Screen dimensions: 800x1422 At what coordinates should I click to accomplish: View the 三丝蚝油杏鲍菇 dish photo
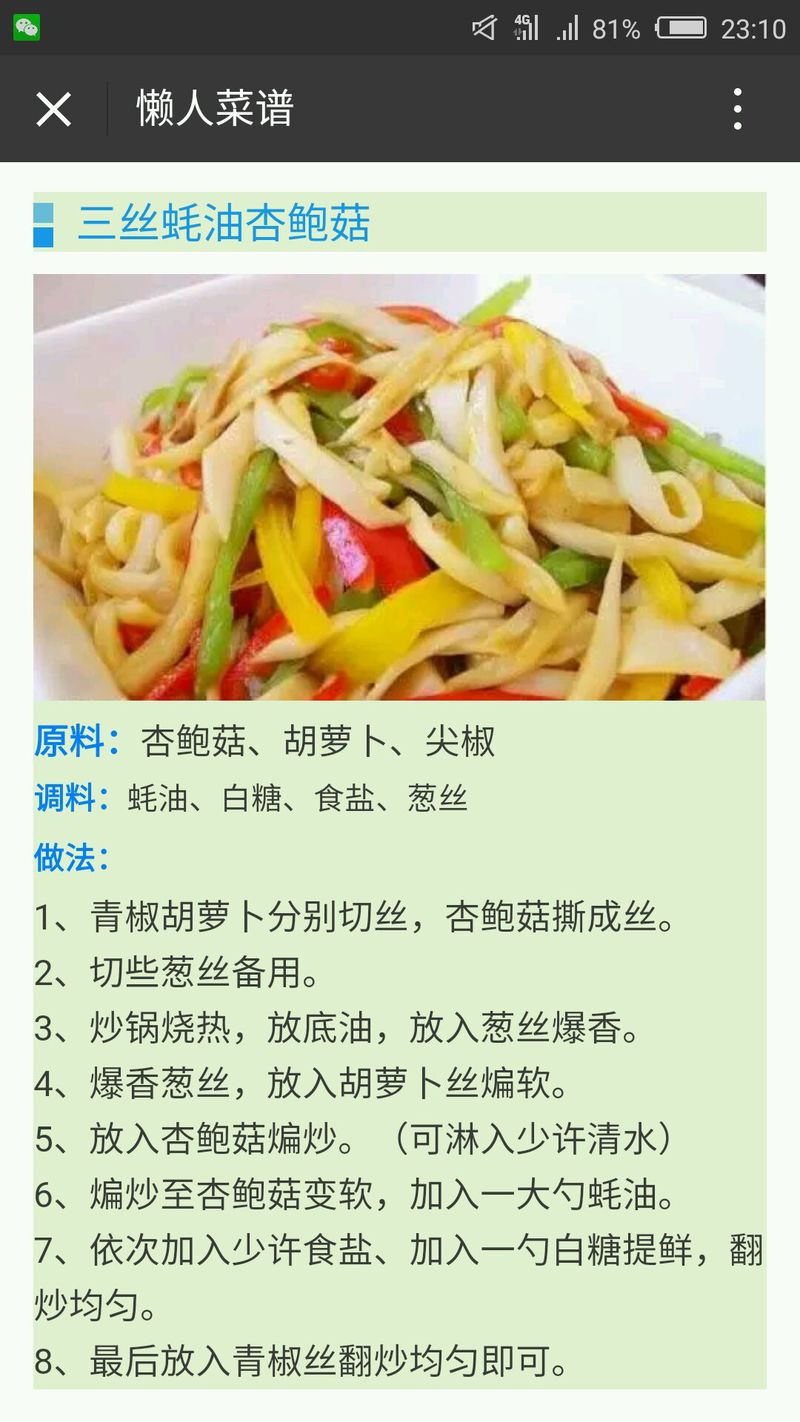(x=399, y=487)
